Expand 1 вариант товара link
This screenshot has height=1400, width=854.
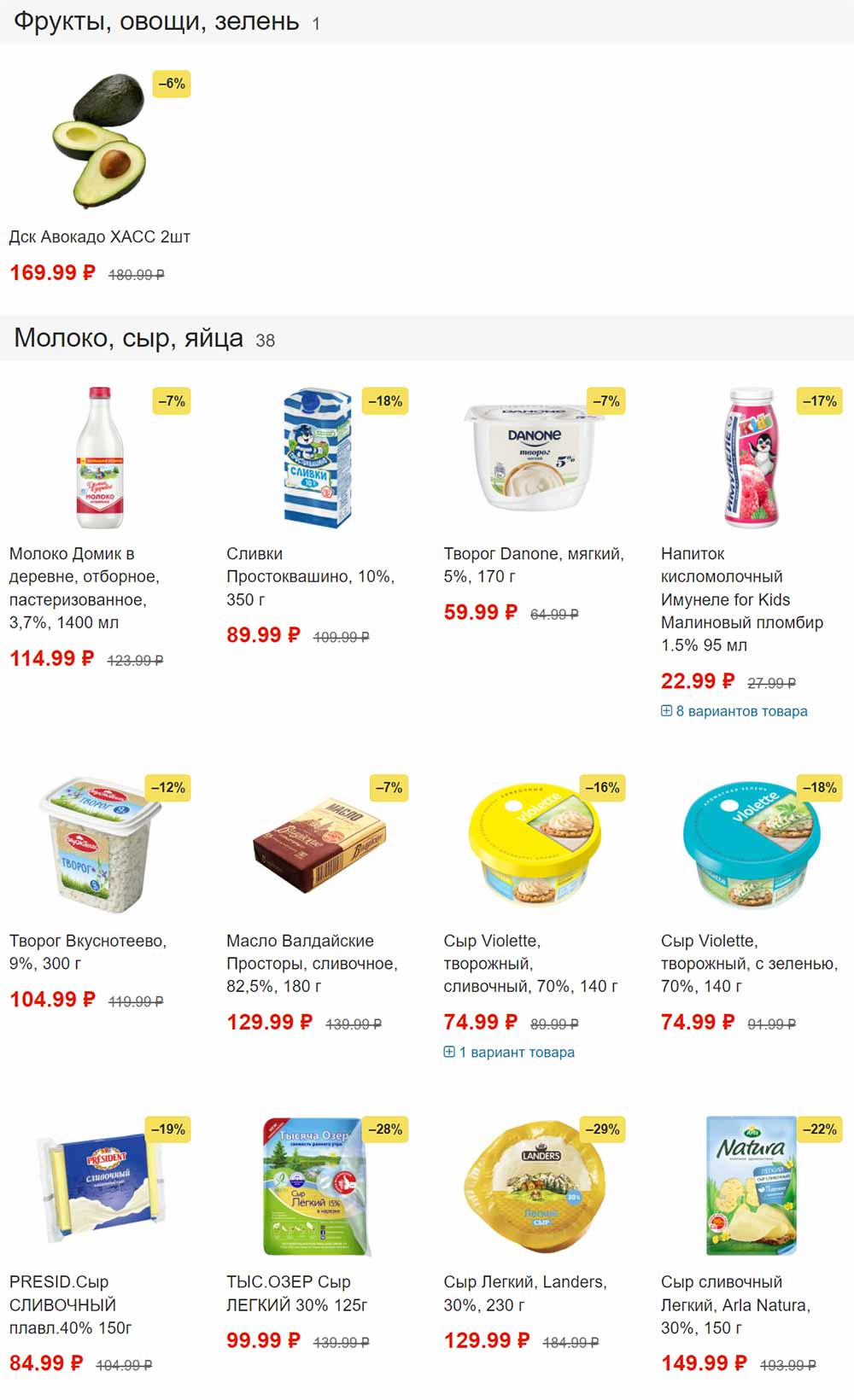(509, 1053)
